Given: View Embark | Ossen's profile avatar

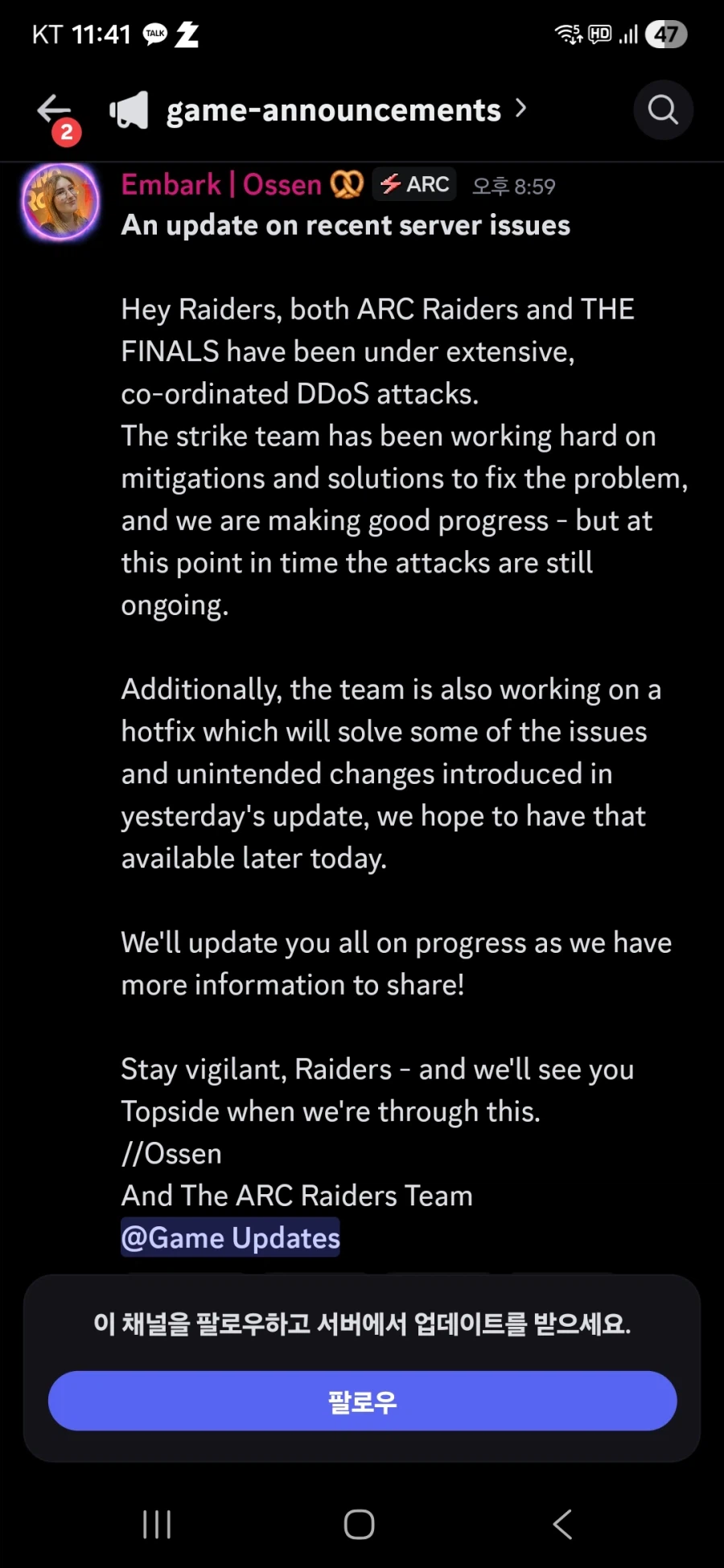Looking at the screenshot, I should 61,202.
